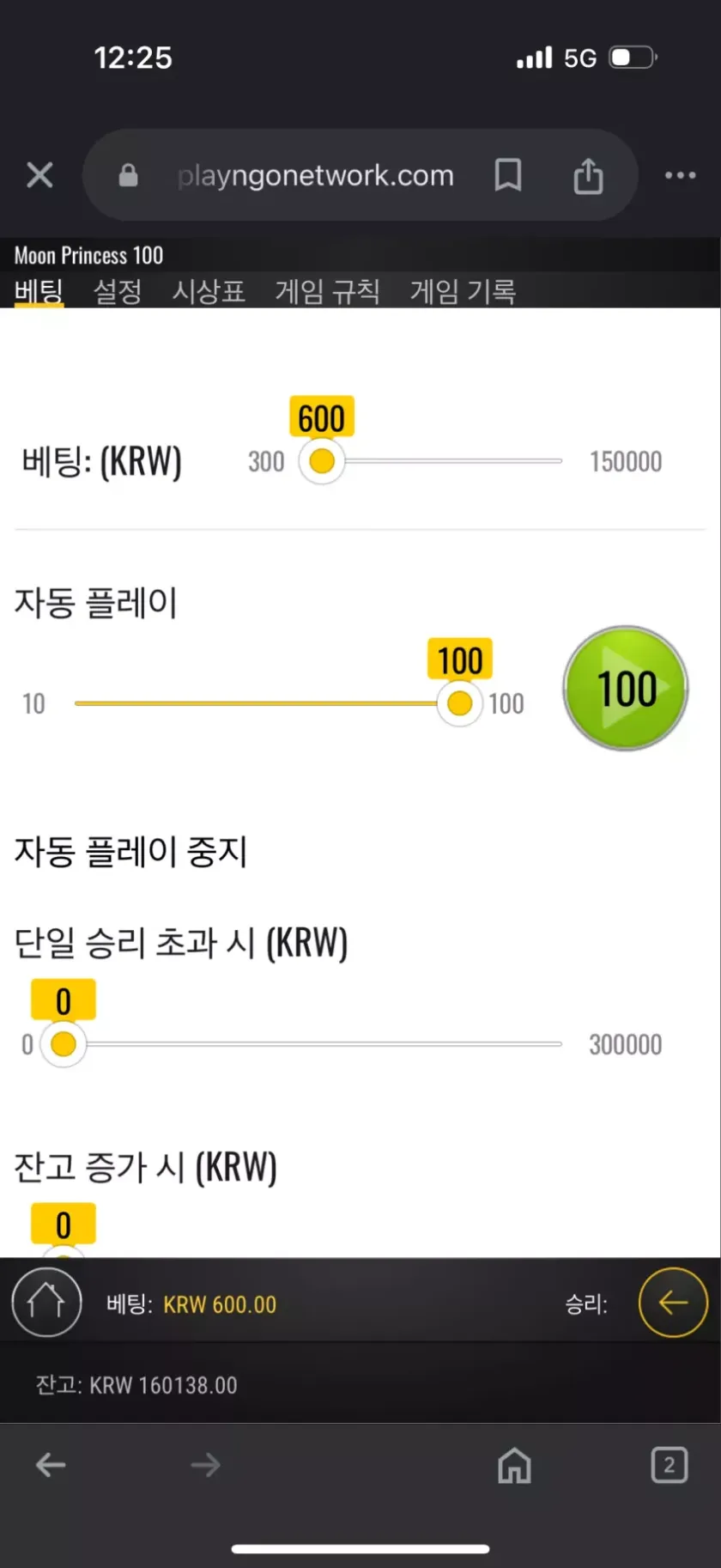Switch to the 설정 tab
721x1568 pixels.
(x=118, y=291)
